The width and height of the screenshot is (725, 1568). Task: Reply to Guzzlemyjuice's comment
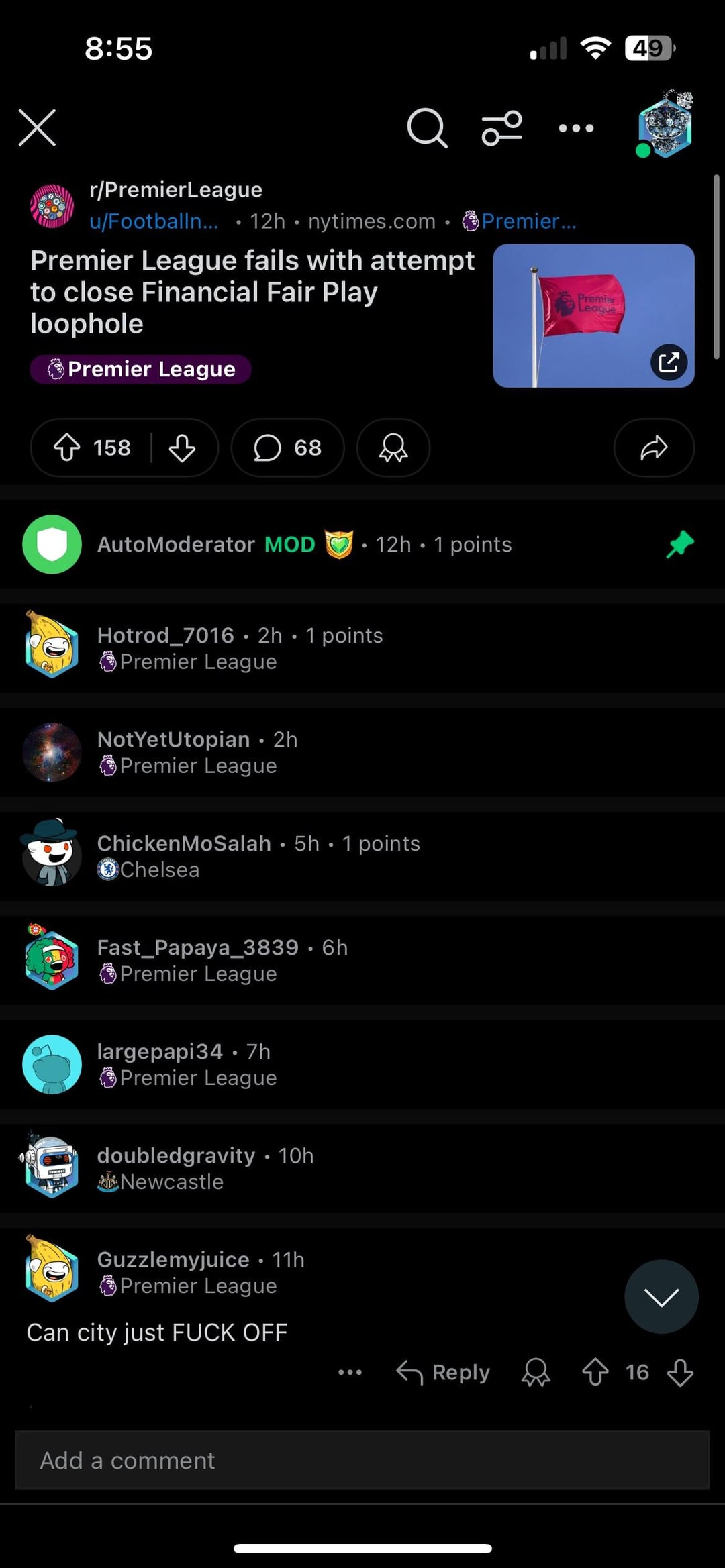tap(443, 1372)
